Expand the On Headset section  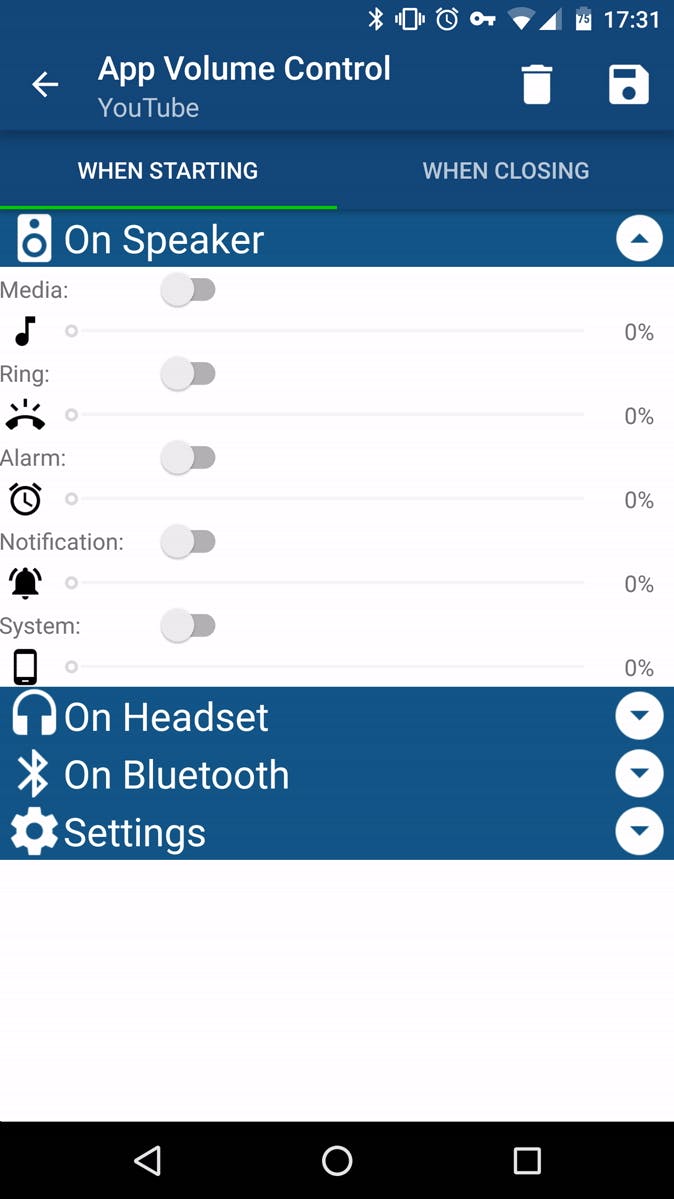pos(639,716)
